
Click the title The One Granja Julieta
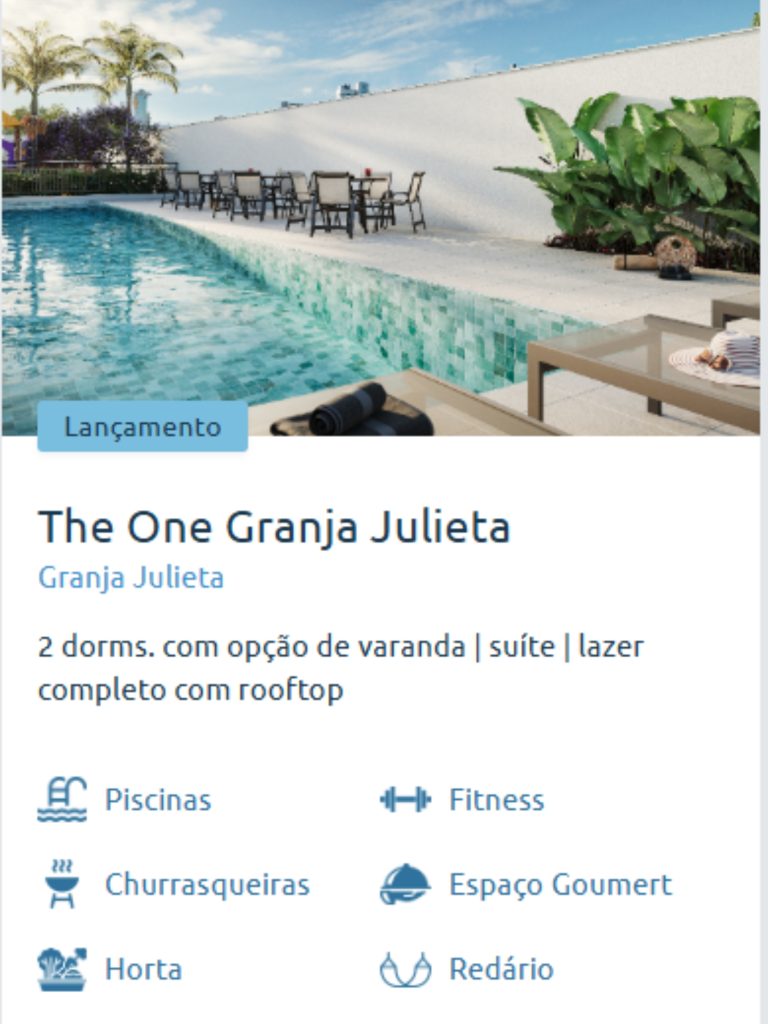(x=275, y=524)
